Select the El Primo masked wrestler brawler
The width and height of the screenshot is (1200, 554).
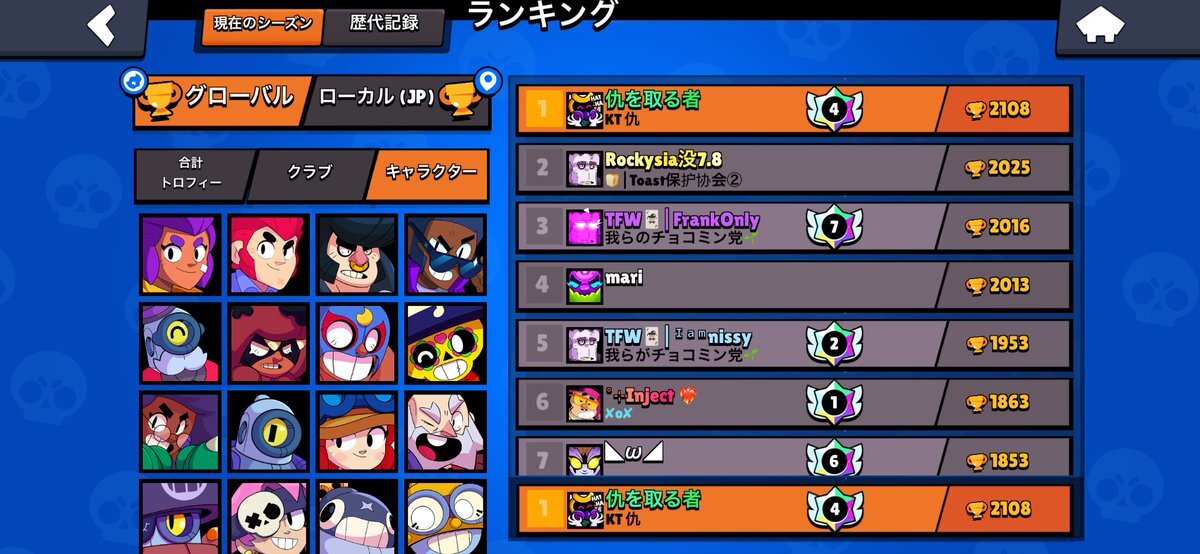point(357,343)
